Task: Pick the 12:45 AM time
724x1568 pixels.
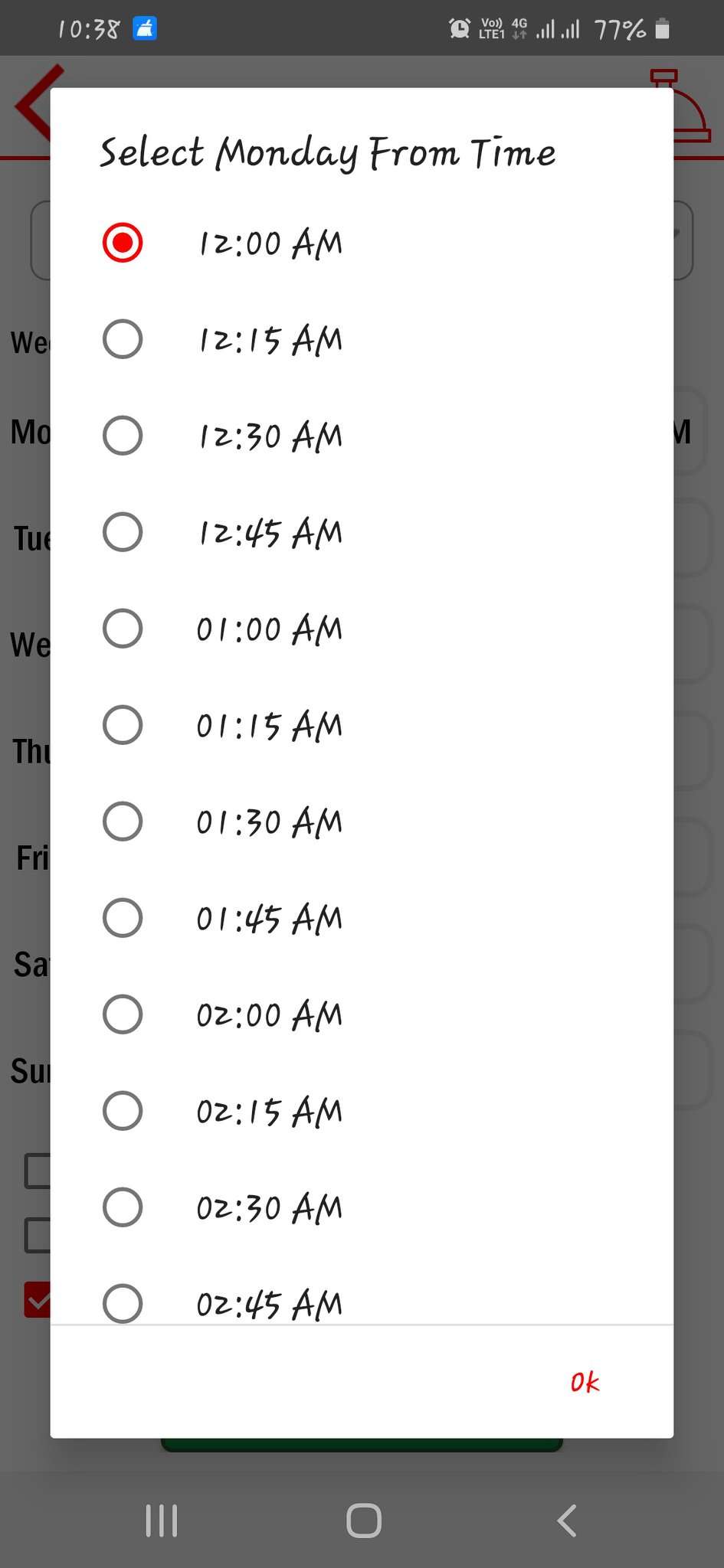Action: point(123,532)
